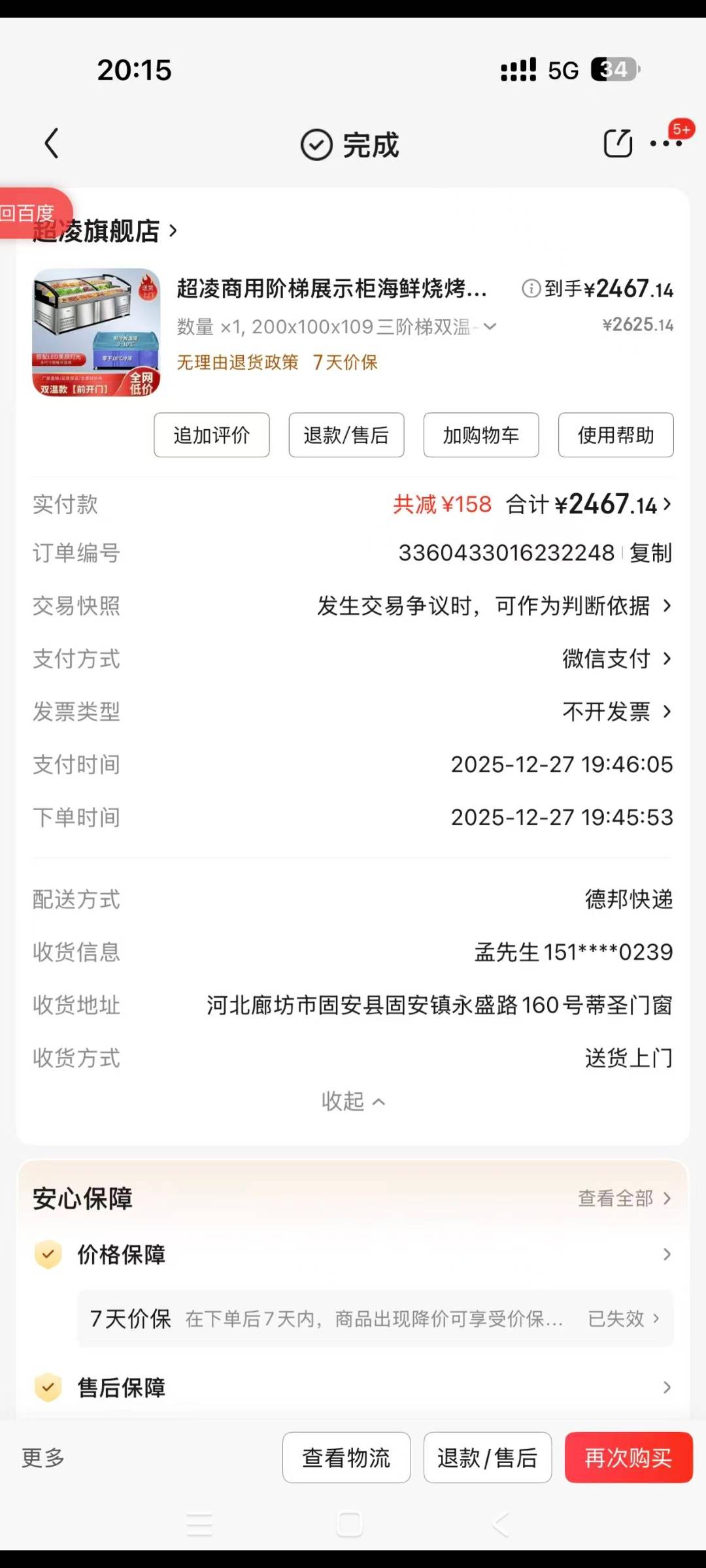
Task: Open the 交易快照 transaction snapshot
Action: point(494,606)
